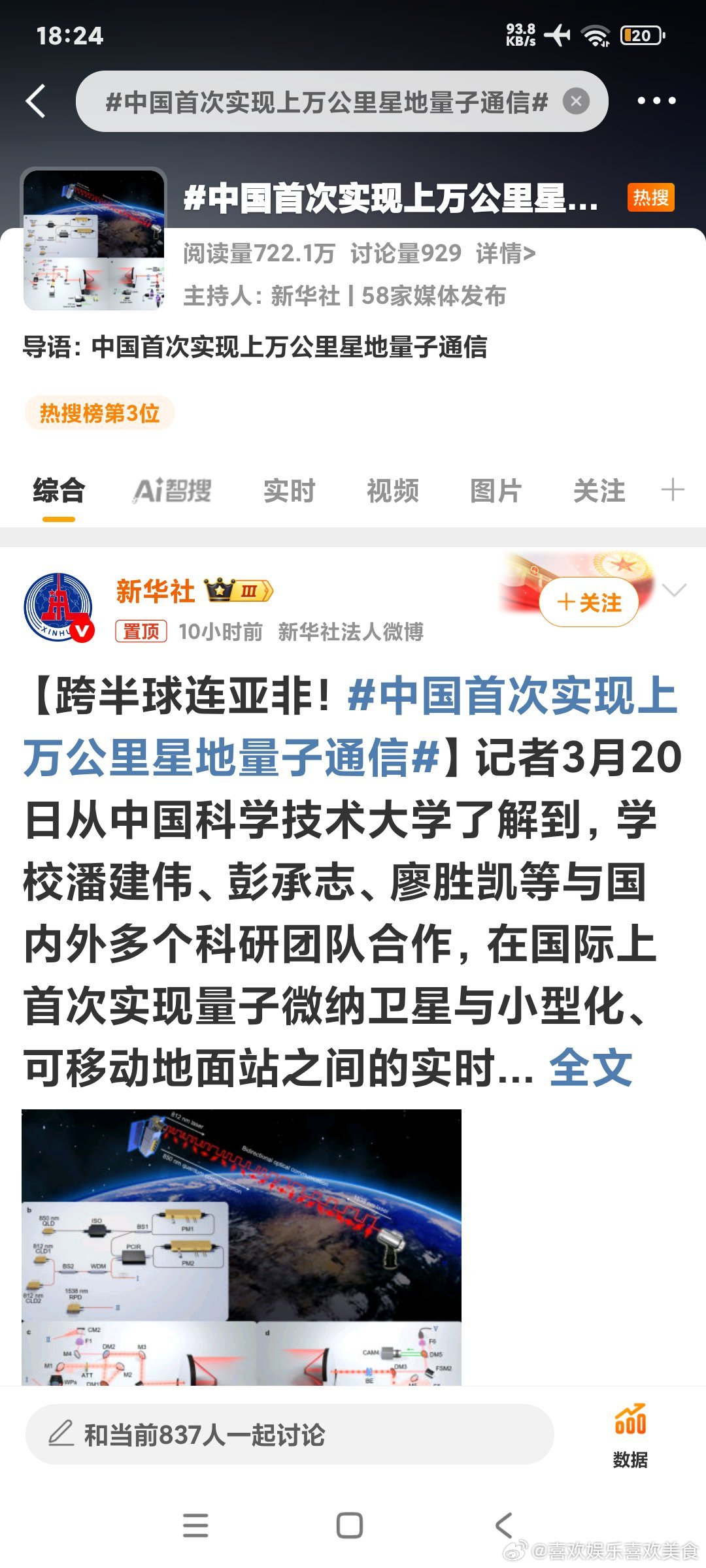Expand the post options chevron

pyautogui.click(x=674, y=590)
